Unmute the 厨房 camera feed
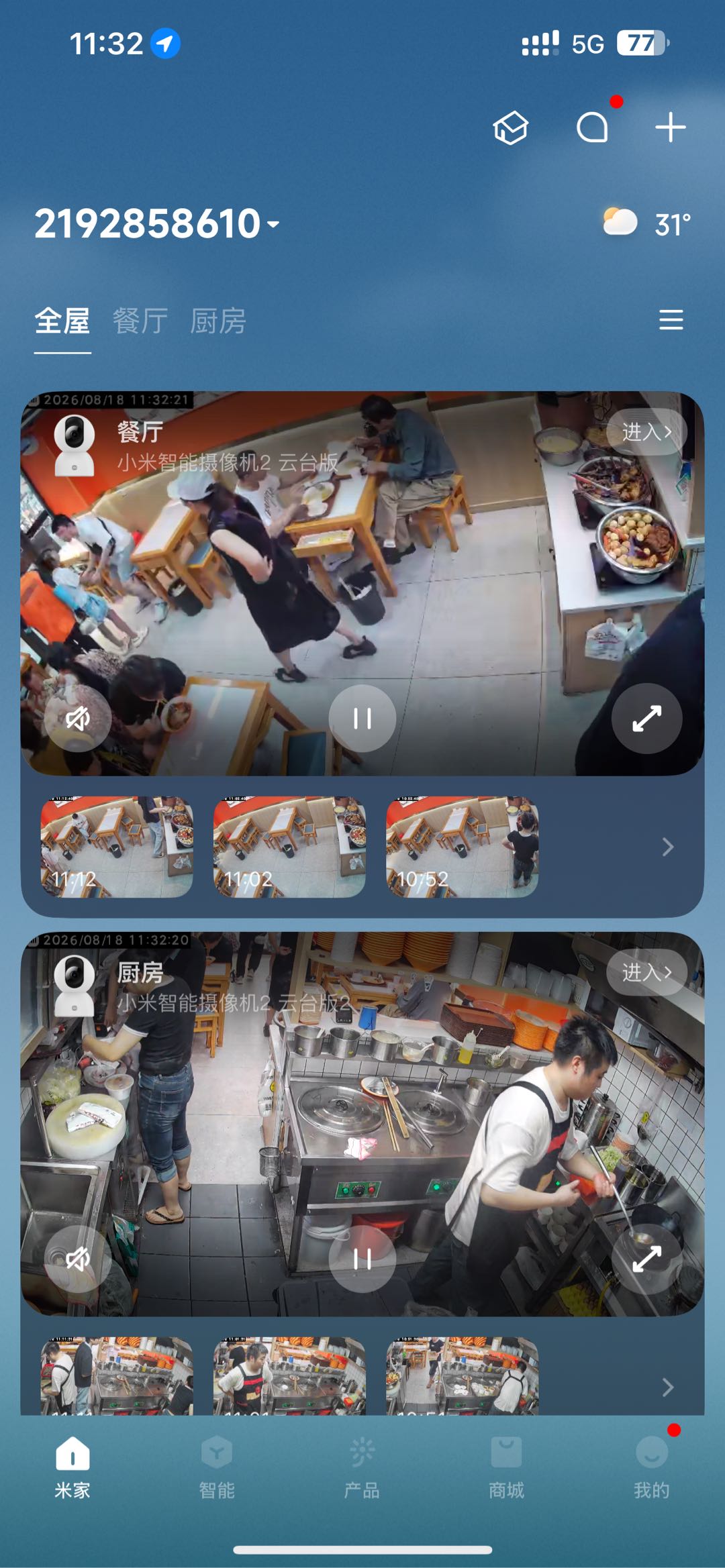The width and height of the screenshot is (725, 1568). coord(78,1259)
